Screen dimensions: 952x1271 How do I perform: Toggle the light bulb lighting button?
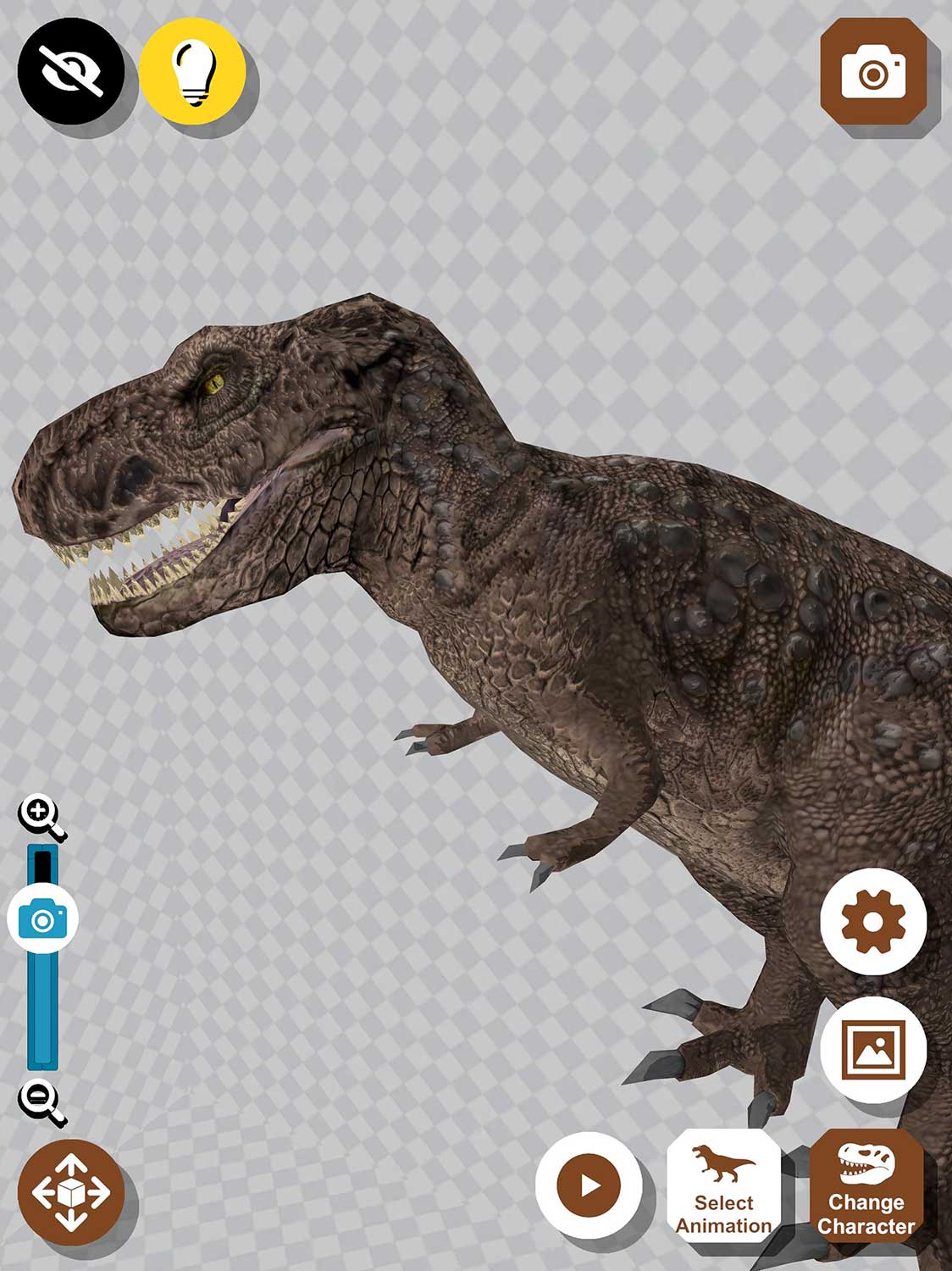(x=193, y=71)
